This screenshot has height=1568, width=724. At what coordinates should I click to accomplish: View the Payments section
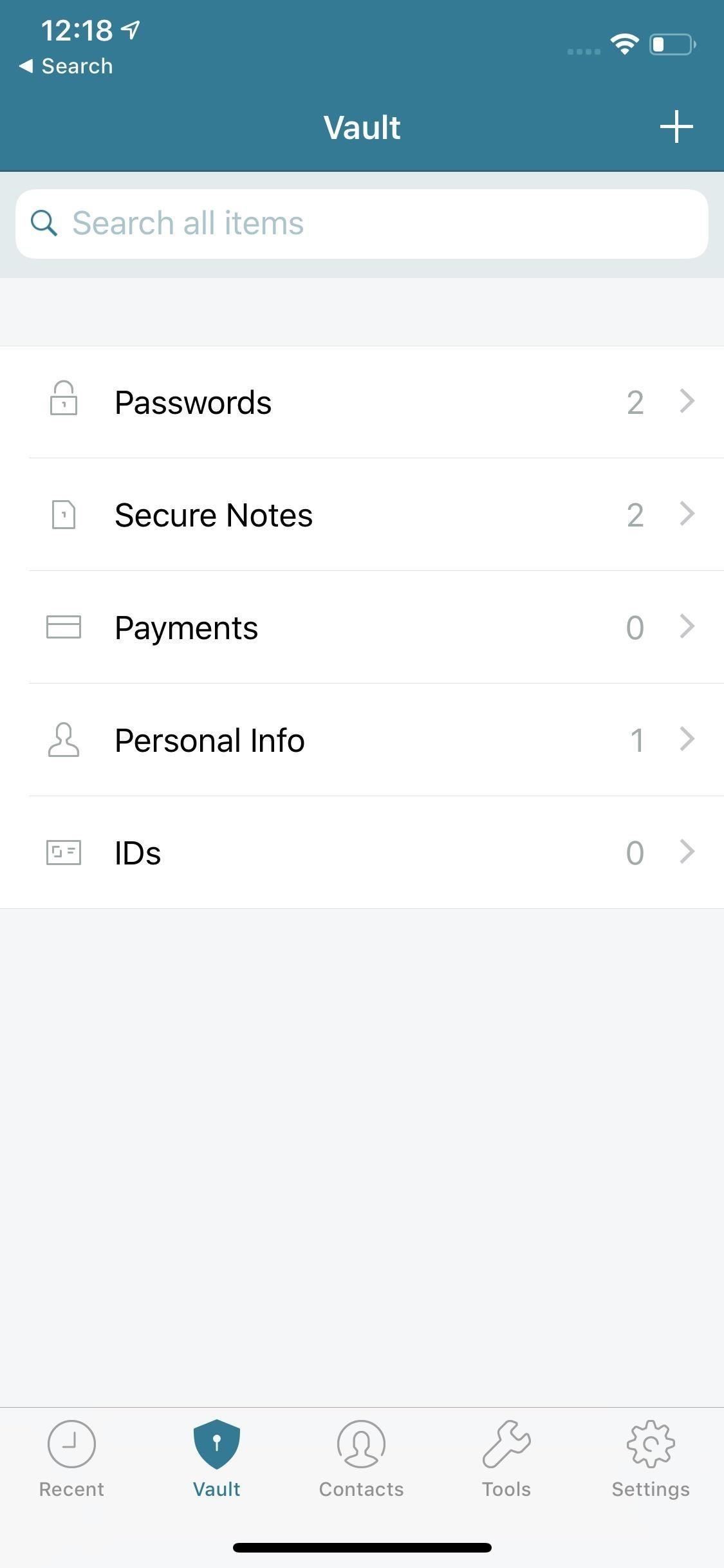pyautogui.click(x=362, y=628)
